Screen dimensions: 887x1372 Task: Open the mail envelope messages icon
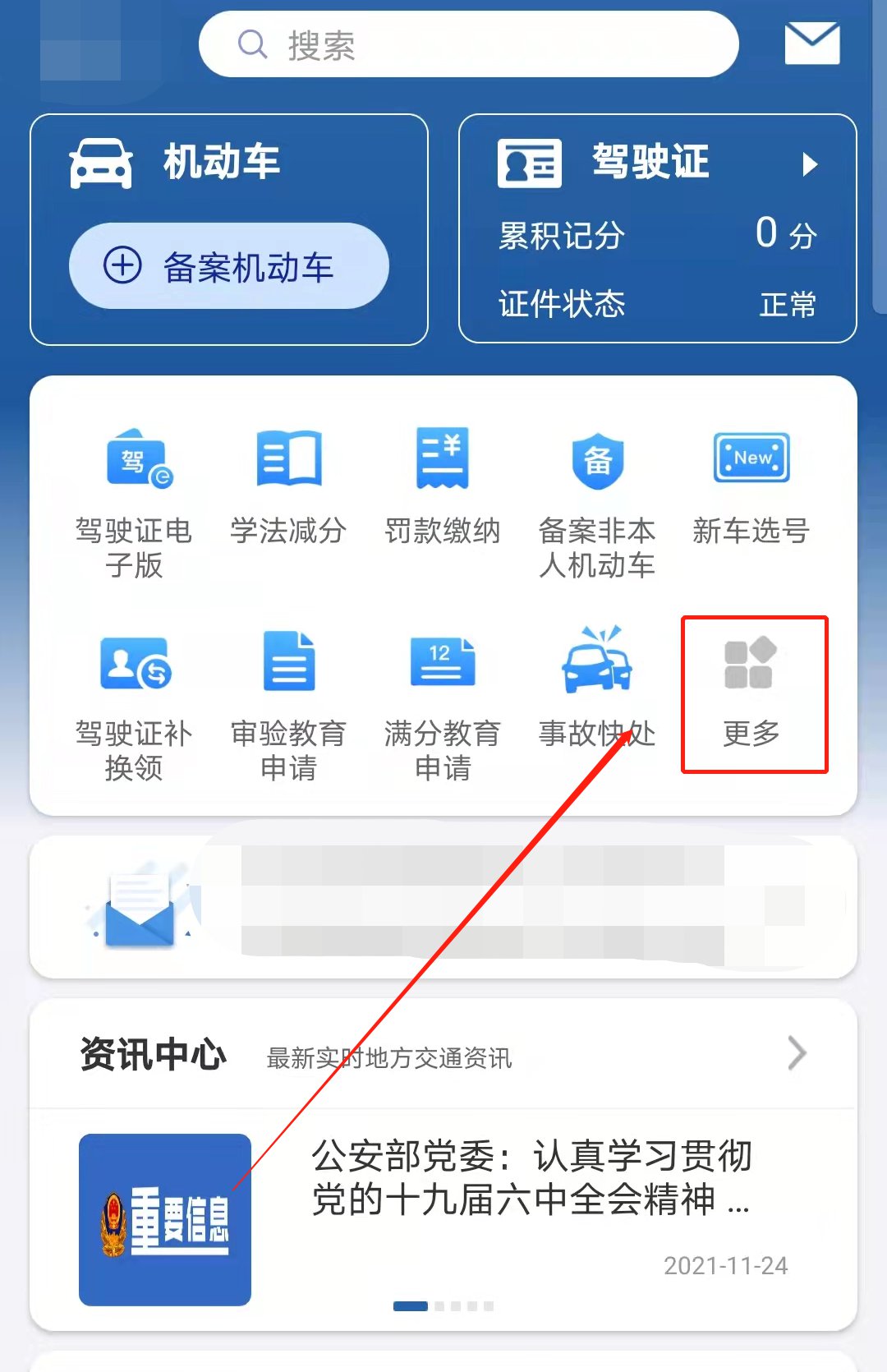[811, 44]
